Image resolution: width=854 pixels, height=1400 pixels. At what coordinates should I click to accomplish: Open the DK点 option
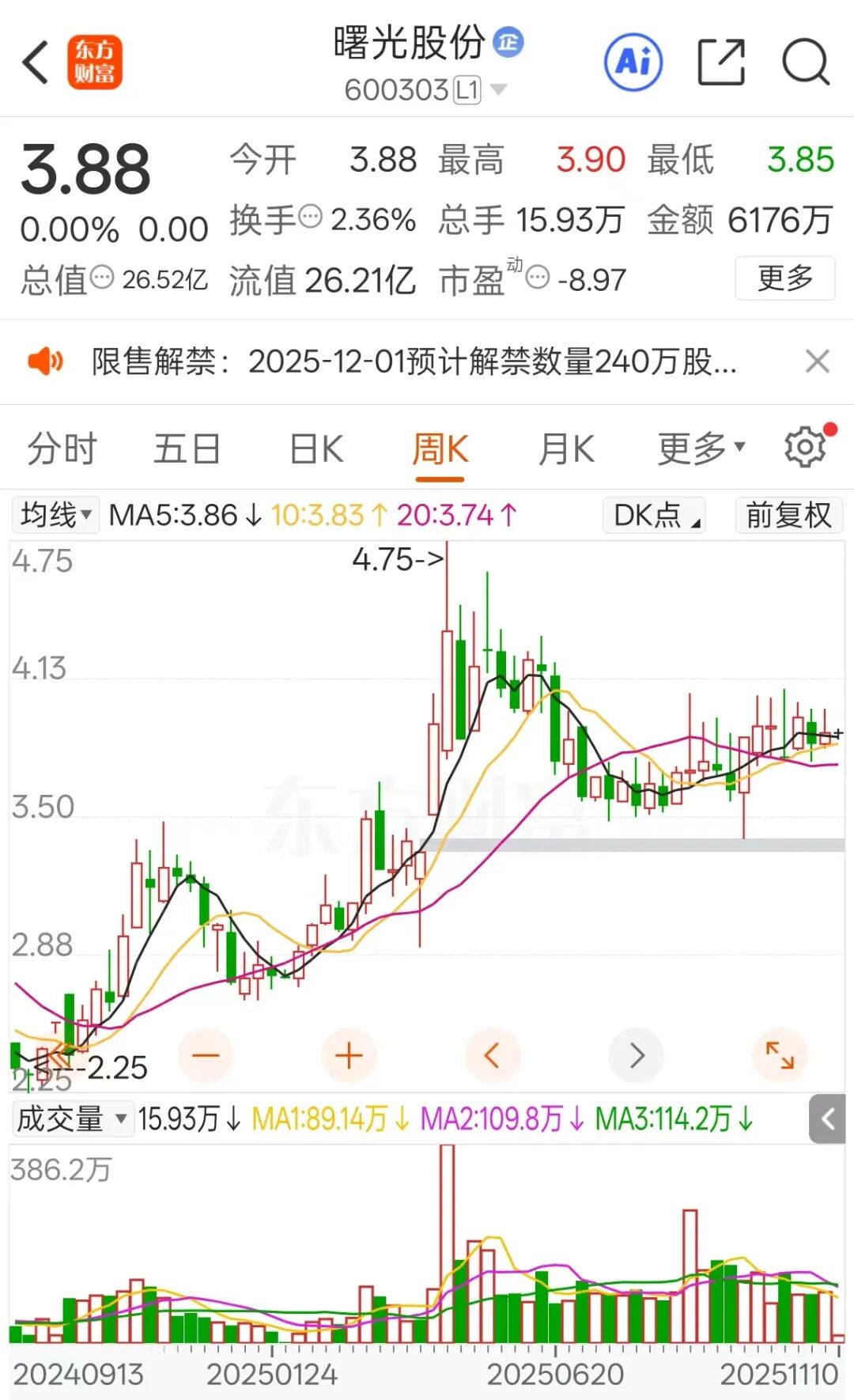tap(655, 515)
